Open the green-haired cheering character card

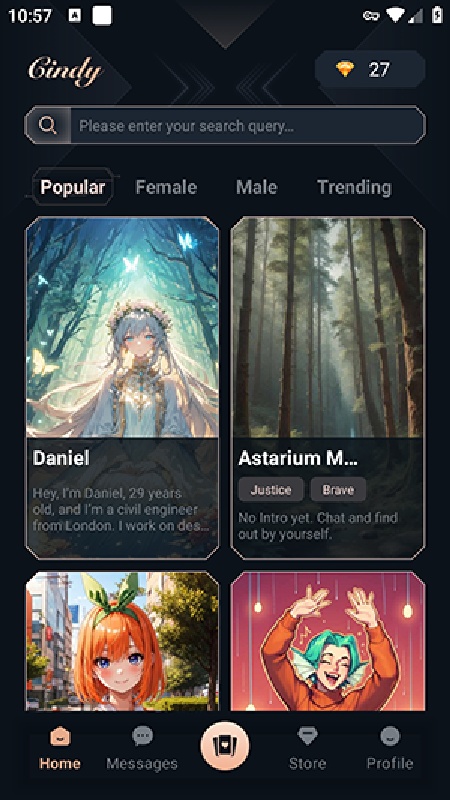pyautogui.click(x=328, y=641)
